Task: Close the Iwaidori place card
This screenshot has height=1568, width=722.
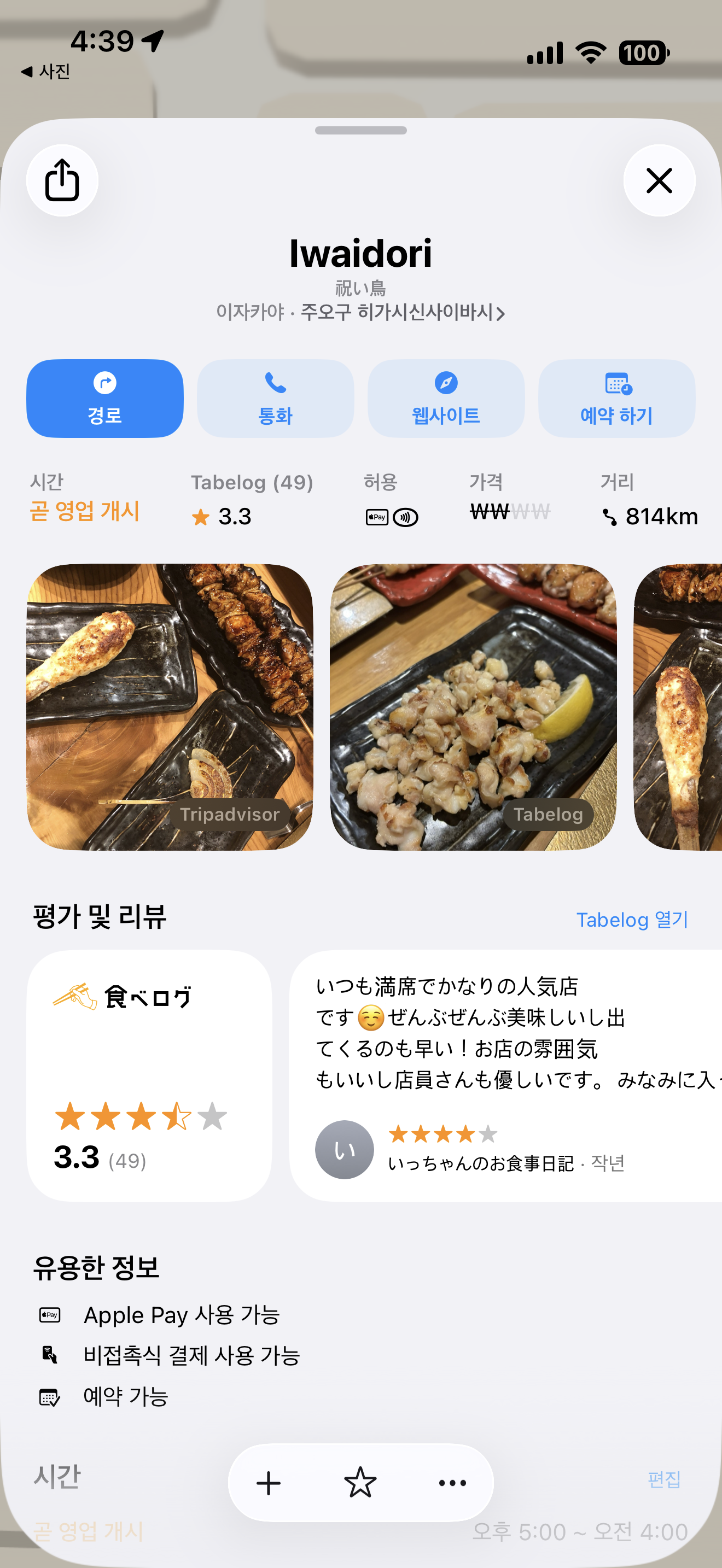Action: [659, 180]
